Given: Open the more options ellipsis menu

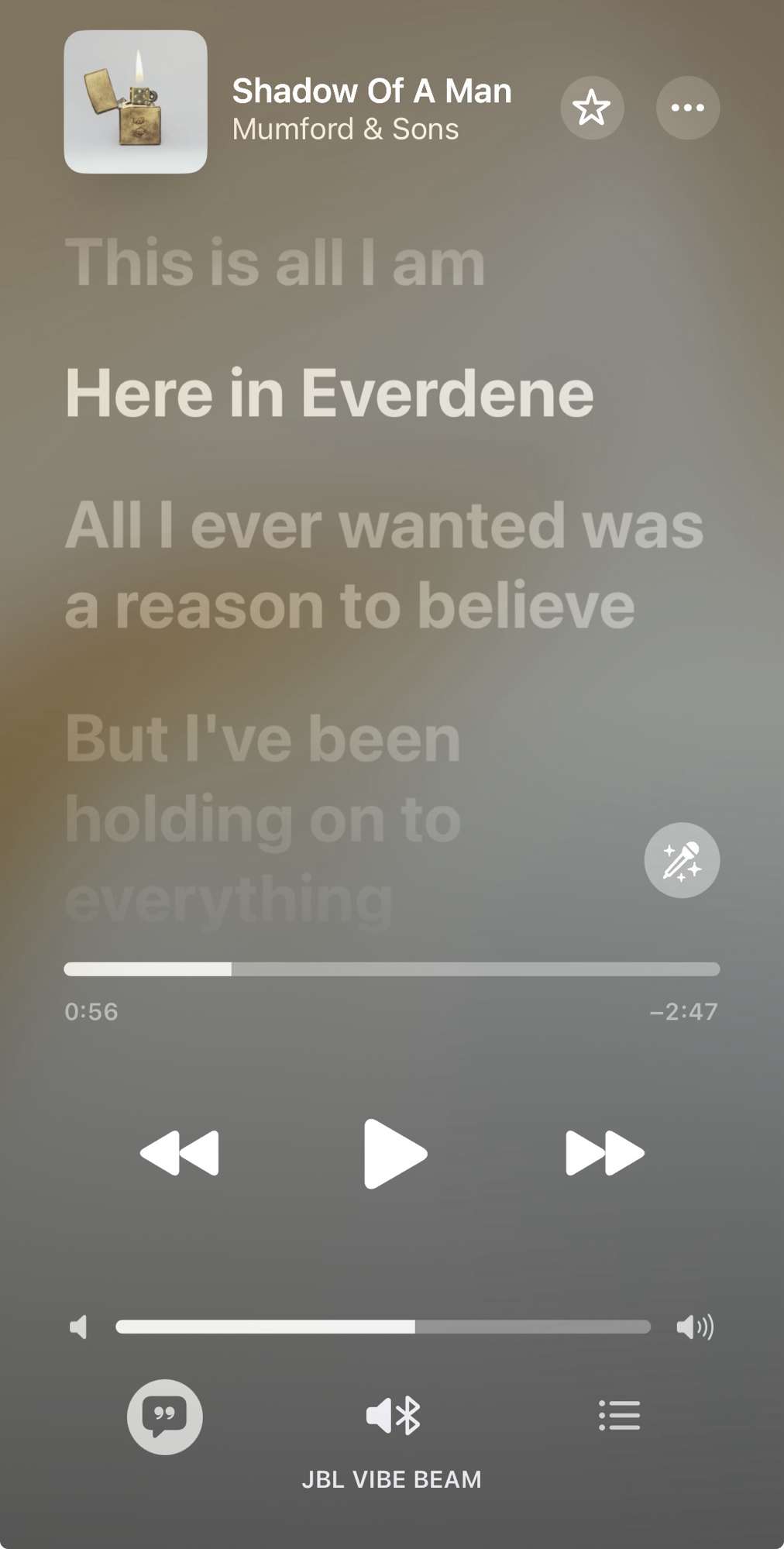Looking at the screenshot, I should tap(687, 108).
